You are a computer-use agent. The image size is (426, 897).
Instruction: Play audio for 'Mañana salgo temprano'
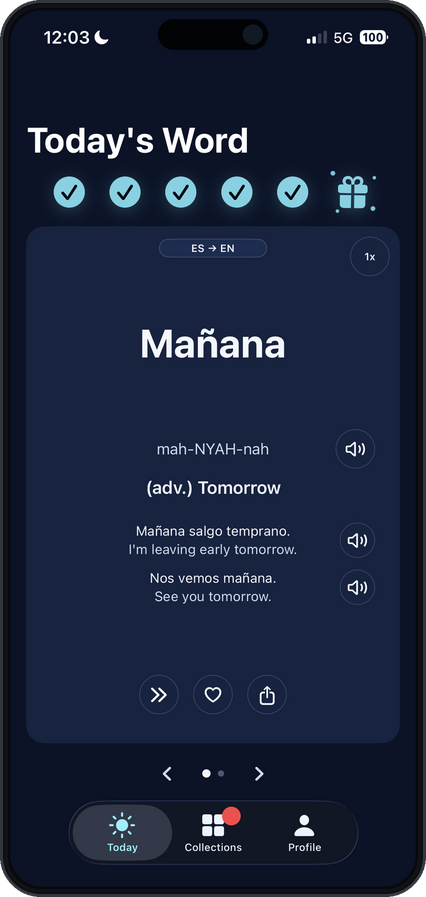357,540
